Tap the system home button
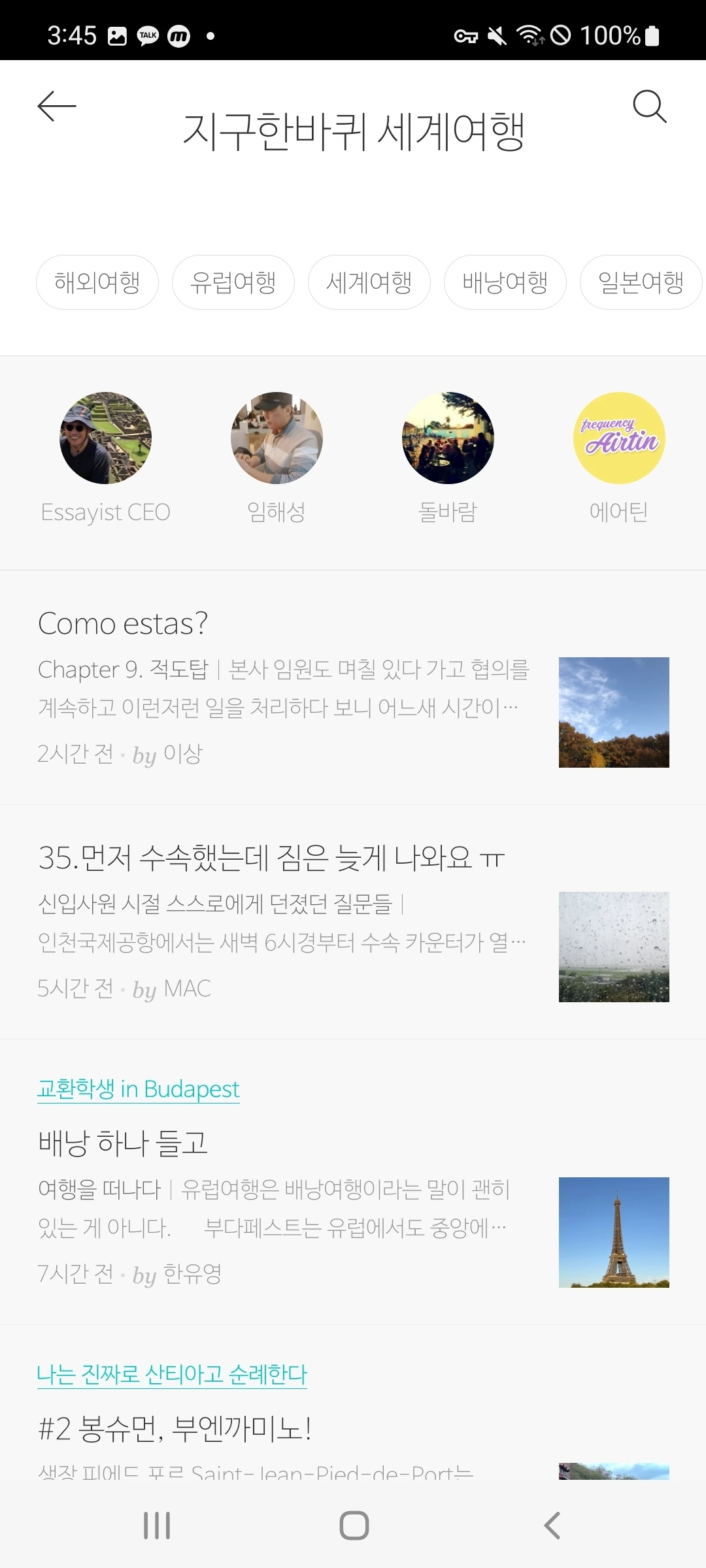 [x=354, y=1526]
